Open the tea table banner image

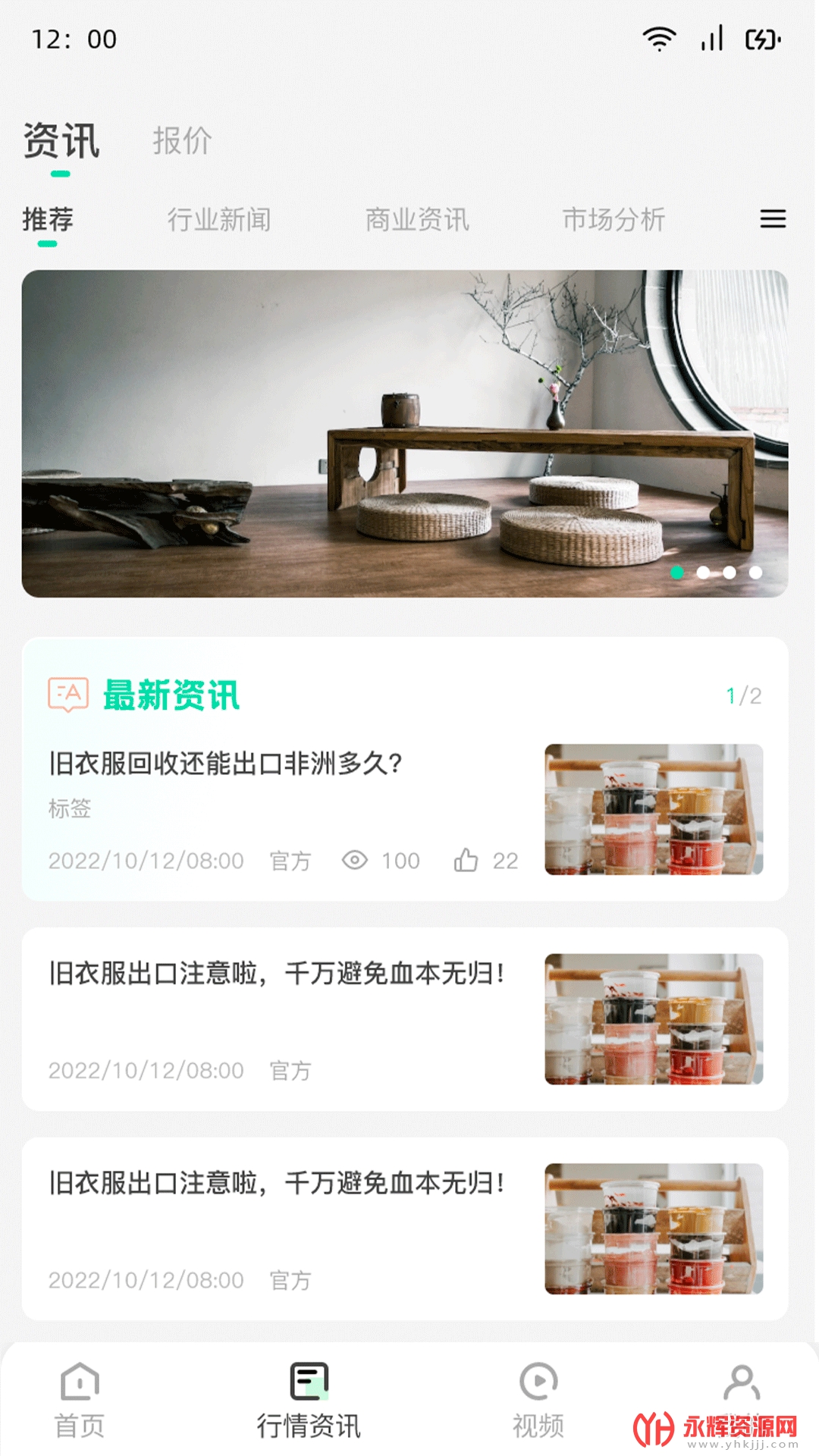coord(405,433)
